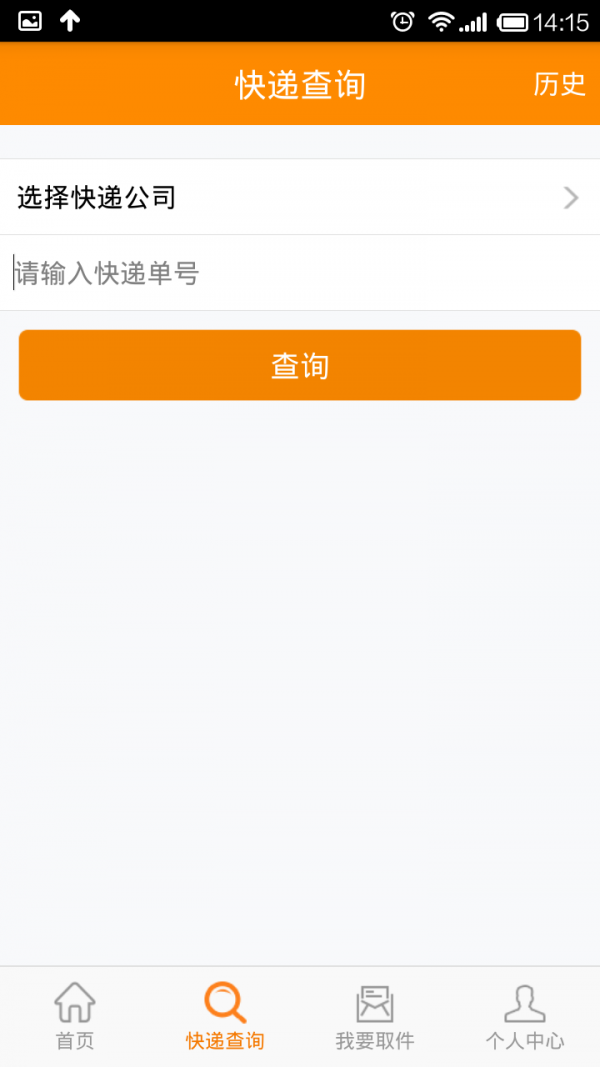Switch to the 首页 tab
600x1067 pixels.
pyautogui.click(x=75, y=1016)
